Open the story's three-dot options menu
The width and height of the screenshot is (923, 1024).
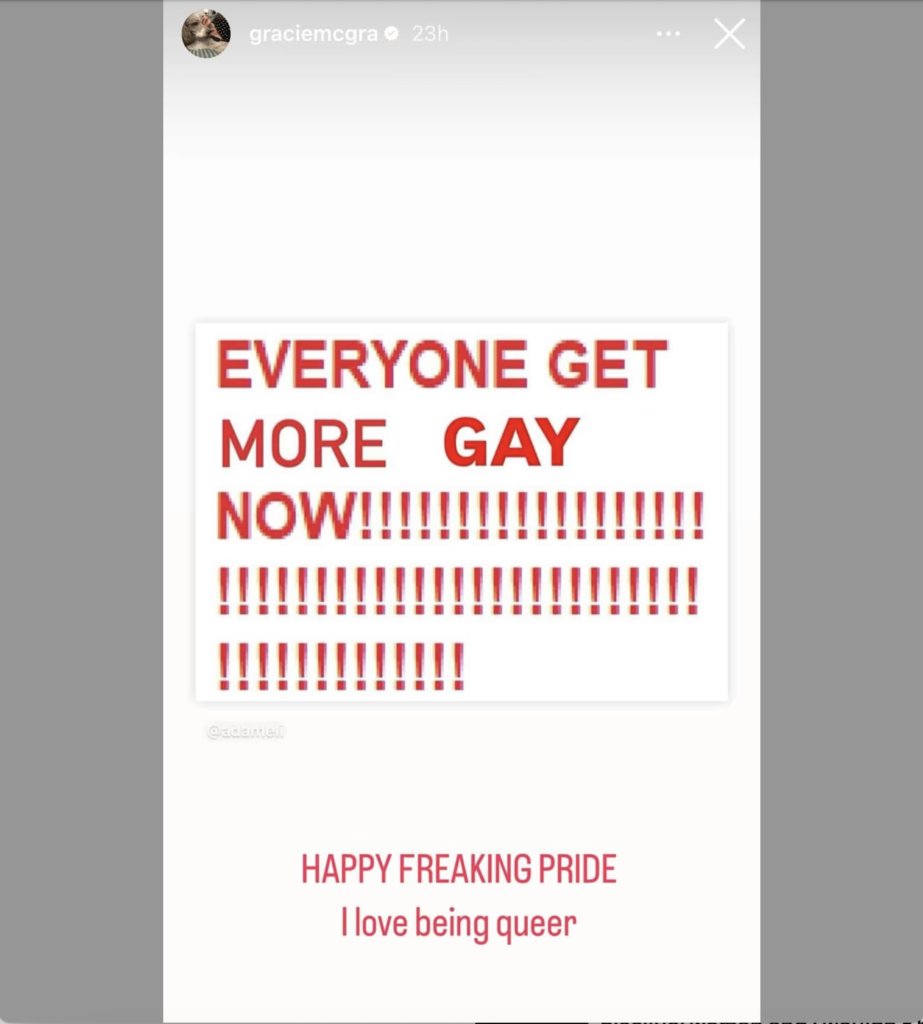(668, 34)
